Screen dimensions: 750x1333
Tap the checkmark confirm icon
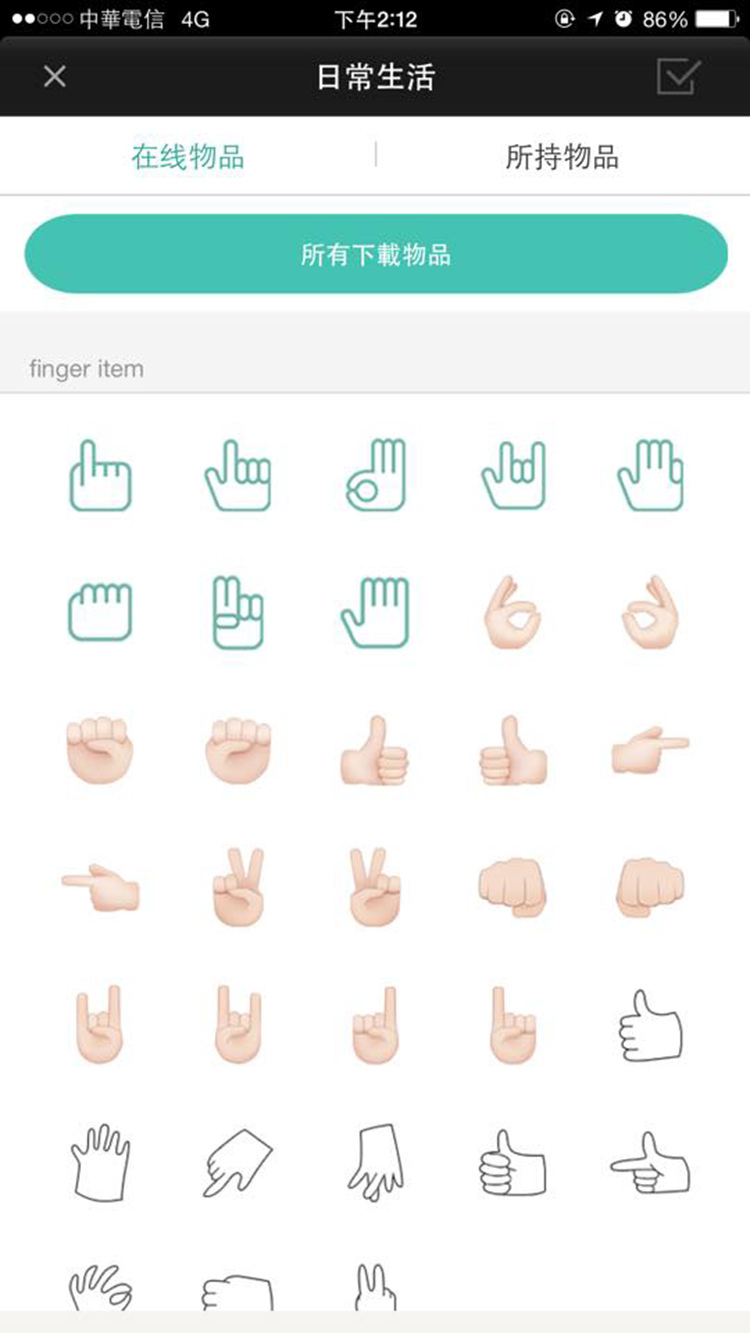coord(678,76)
